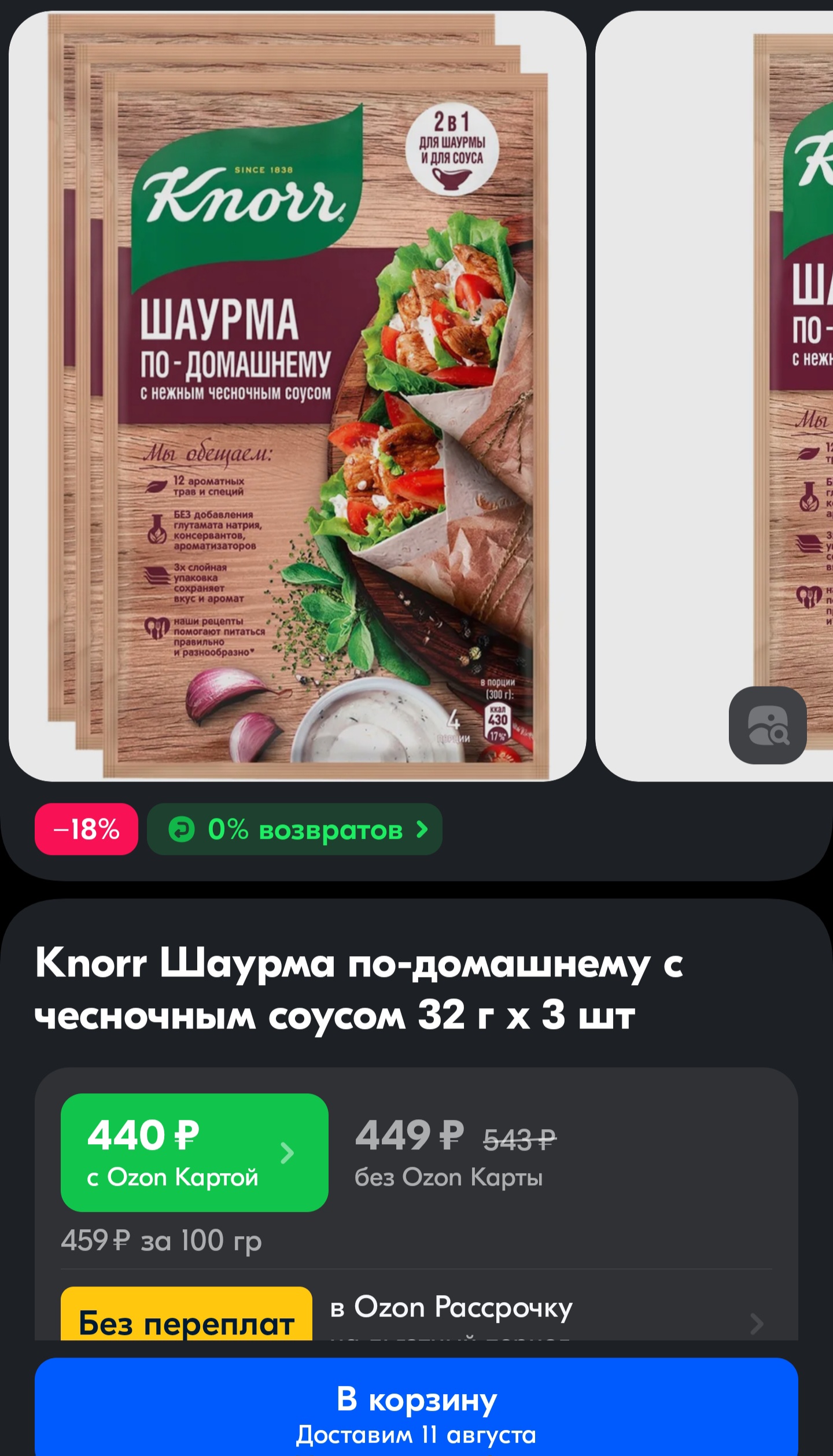Search for similar products by image
The width and height of the screenshot is (833, 1456).
pyautogui.click(x=768, y=725)
